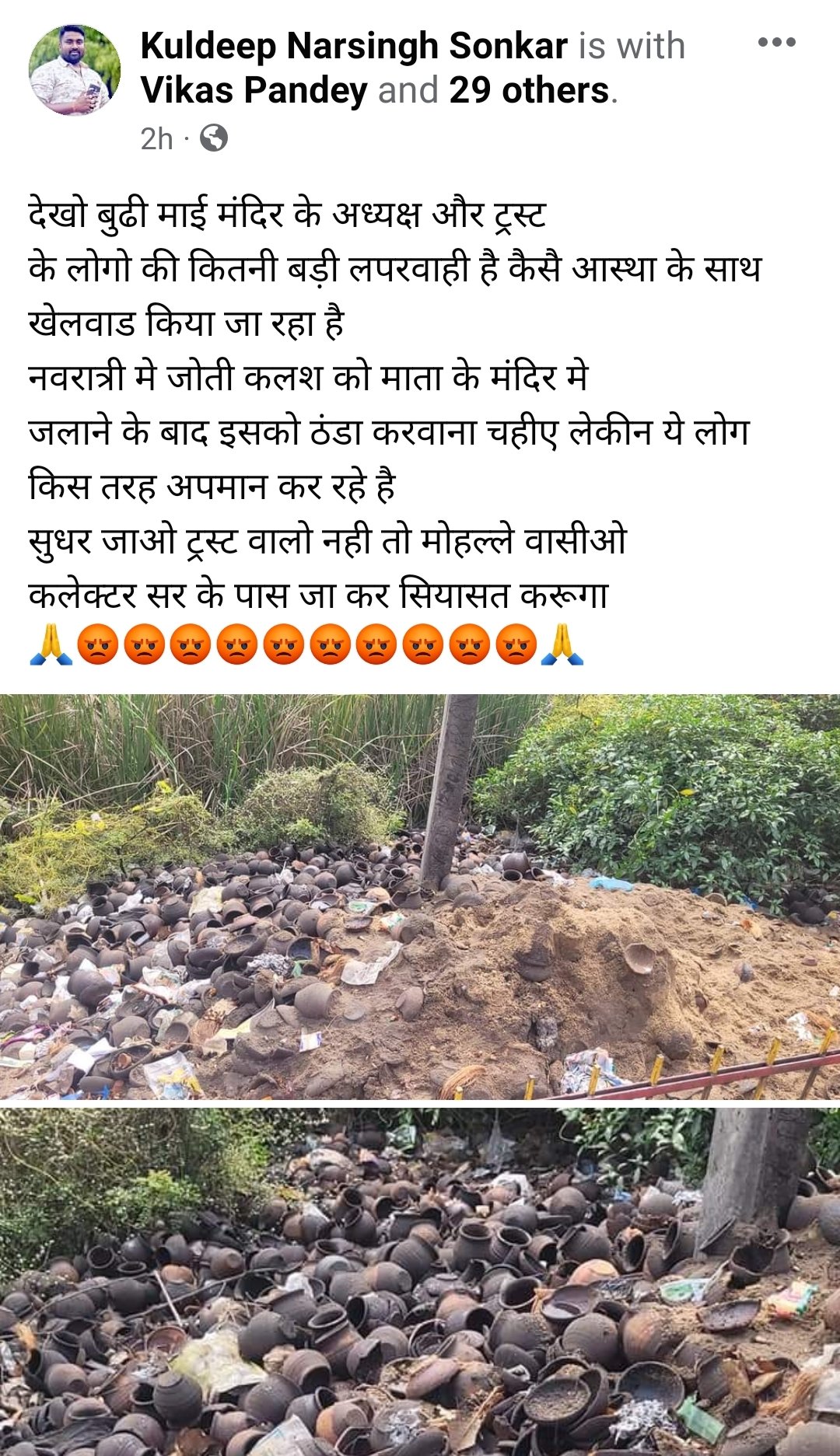Open Kuldeep Narsingh Sonkar's profile picture
The height and width of the screenshot is (1456, 840).
point(75,70)
